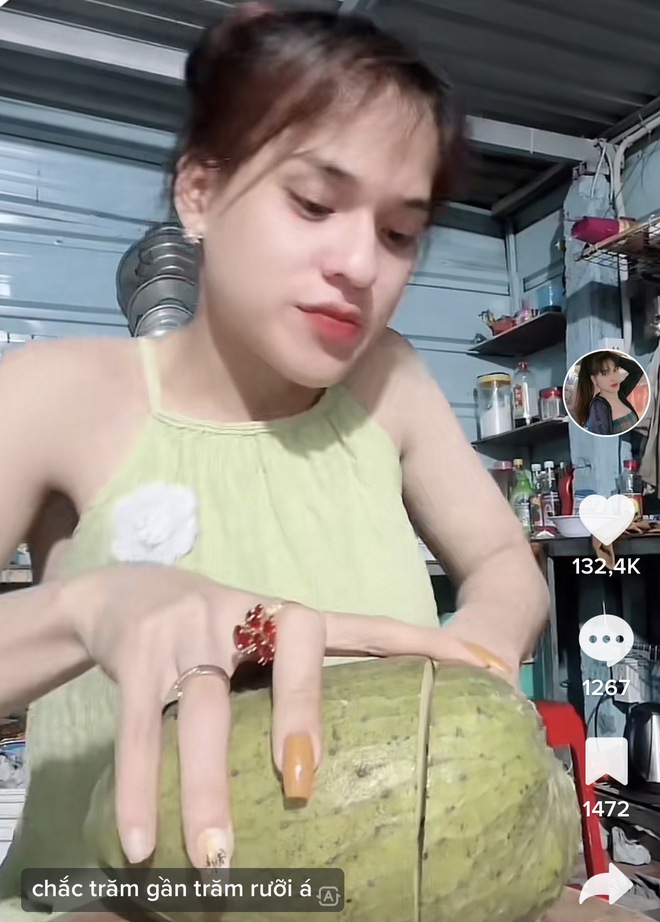Open the comments on this video
The width and height of the screenshot is (660, 922).
tap(606, 640)
